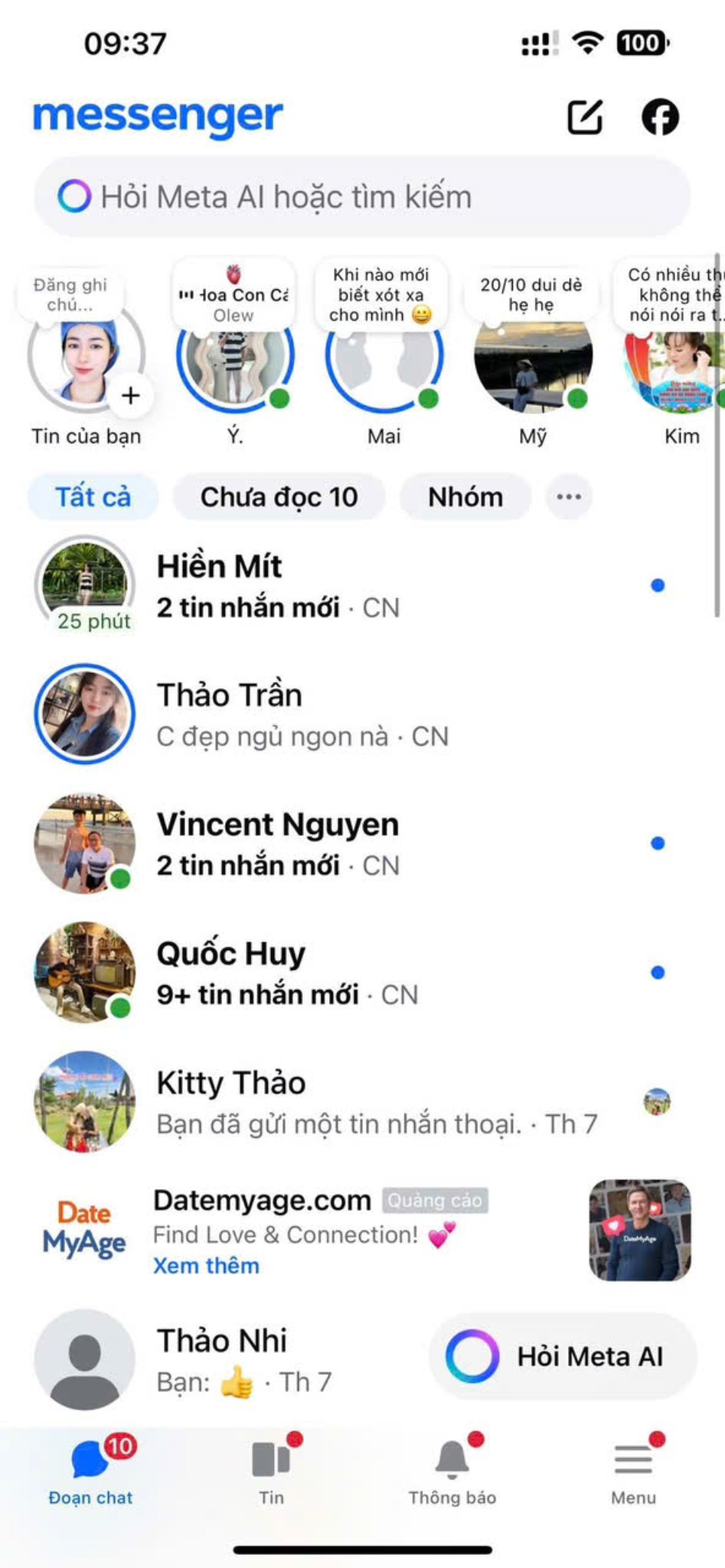Viewport: 725px width, 1568px height.
Task: Tap Xem thêm on Datemyage ad
Action: click(x=206, y=1266)
